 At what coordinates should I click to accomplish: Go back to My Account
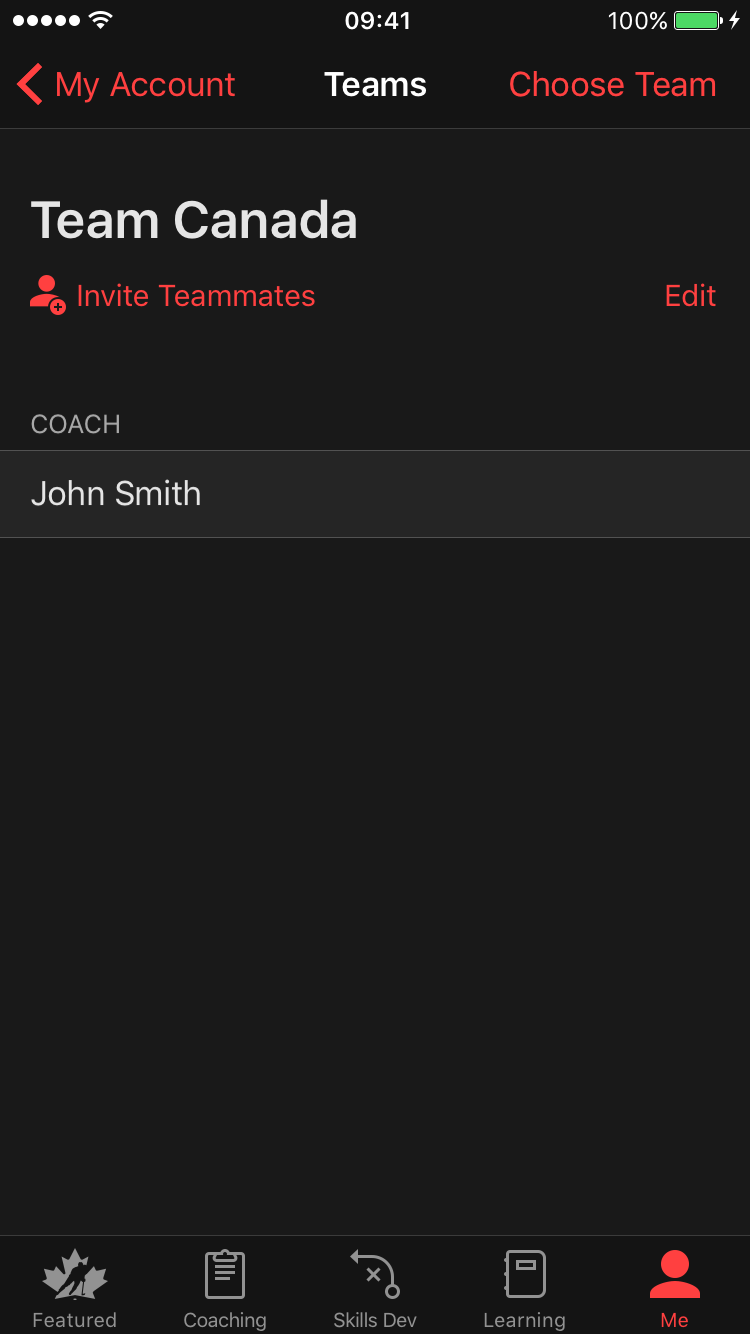point(126,85)
